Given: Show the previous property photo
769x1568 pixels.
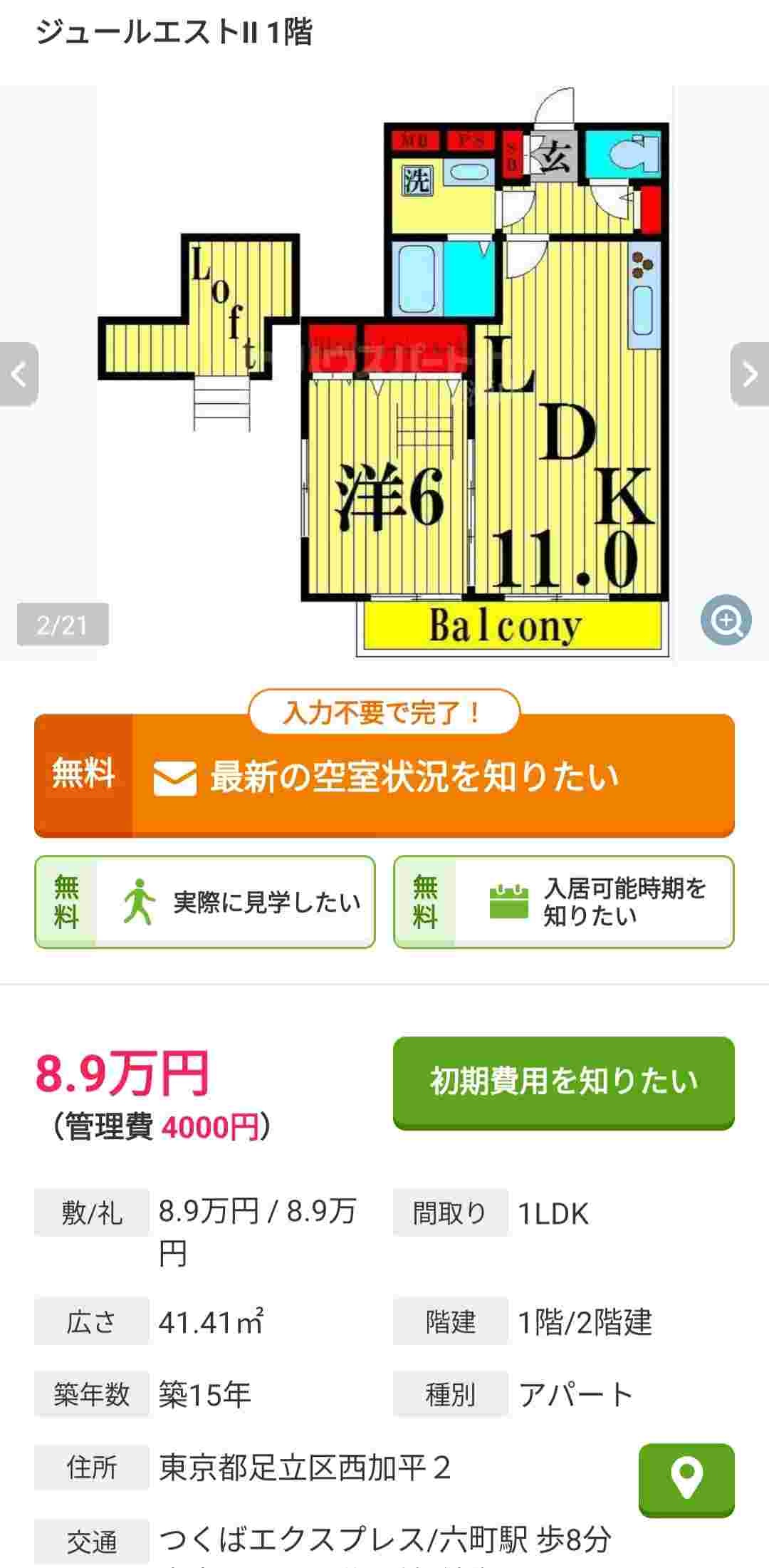Looking at the screenshot, I should click(19, 374).
